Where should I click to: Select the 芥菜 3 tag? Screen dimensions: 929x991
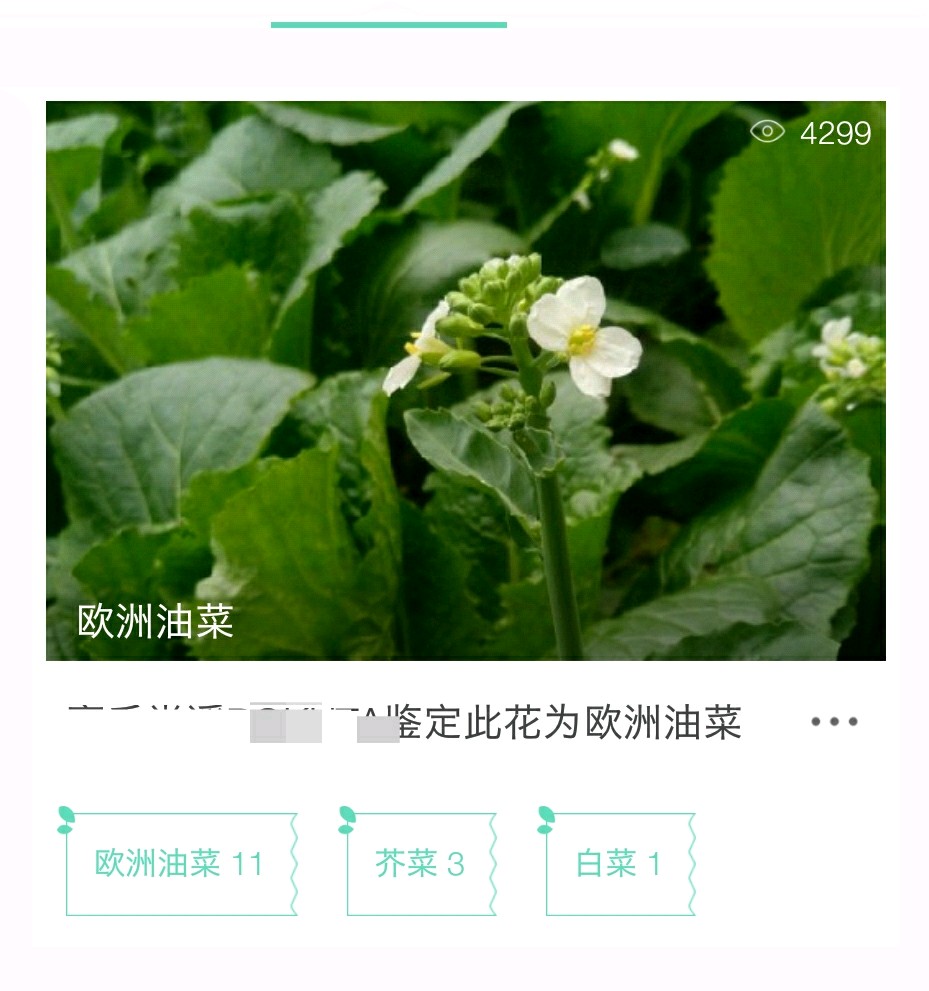pos(420,864)
